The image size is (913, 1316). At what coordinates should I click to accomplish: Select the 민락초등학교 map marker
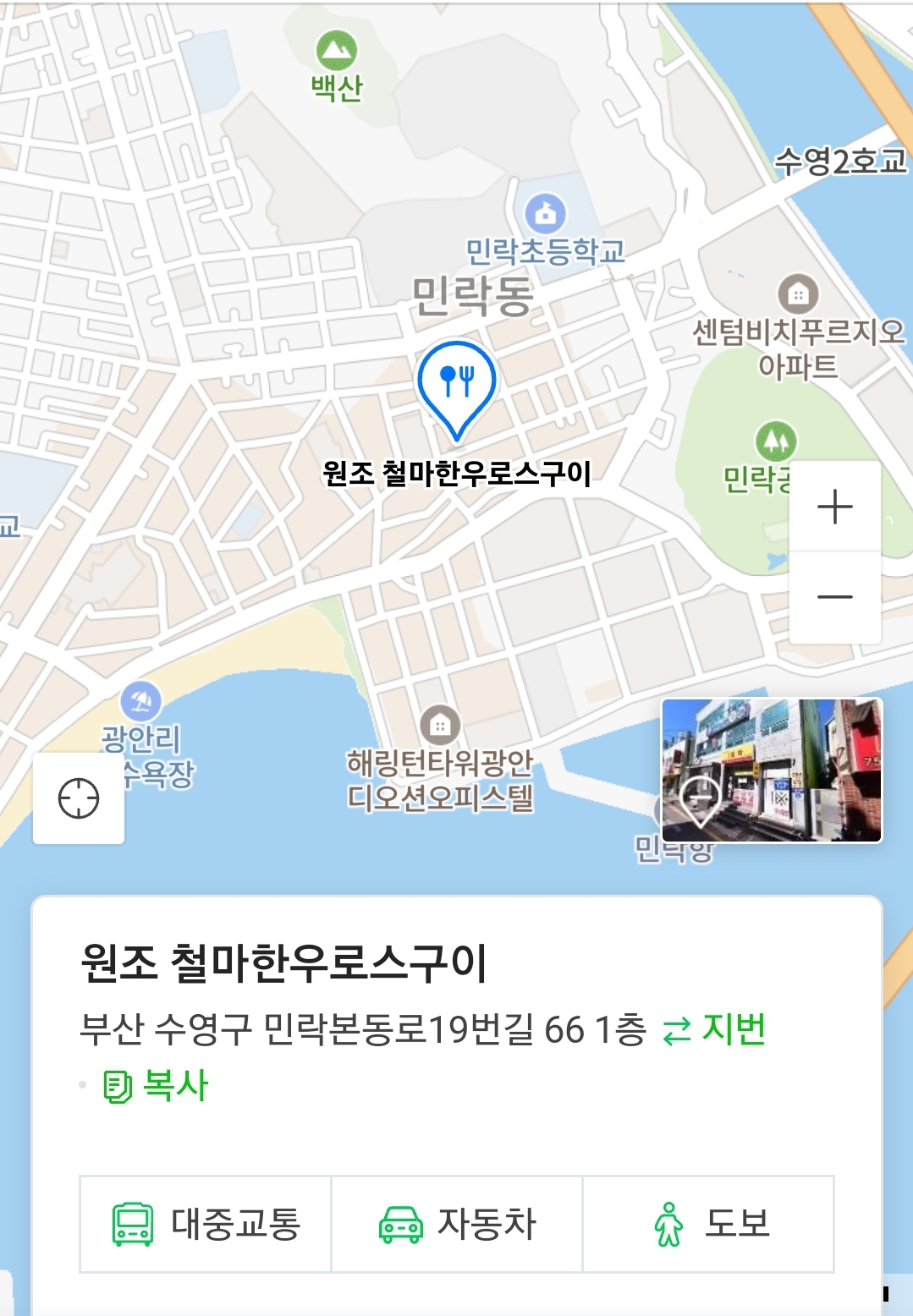[546, 213]
